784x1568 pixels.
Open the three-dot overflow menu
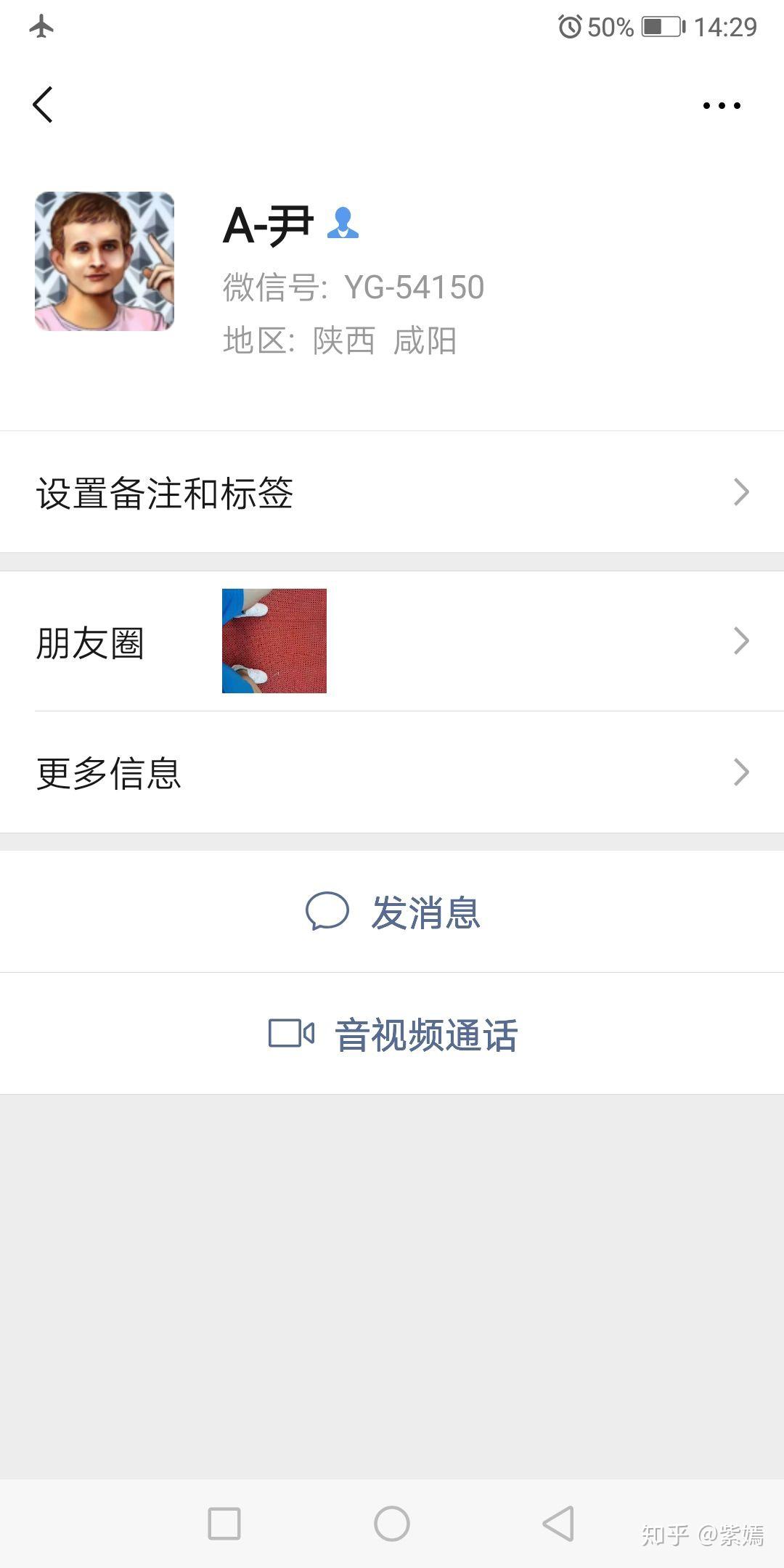pos(722,105)
